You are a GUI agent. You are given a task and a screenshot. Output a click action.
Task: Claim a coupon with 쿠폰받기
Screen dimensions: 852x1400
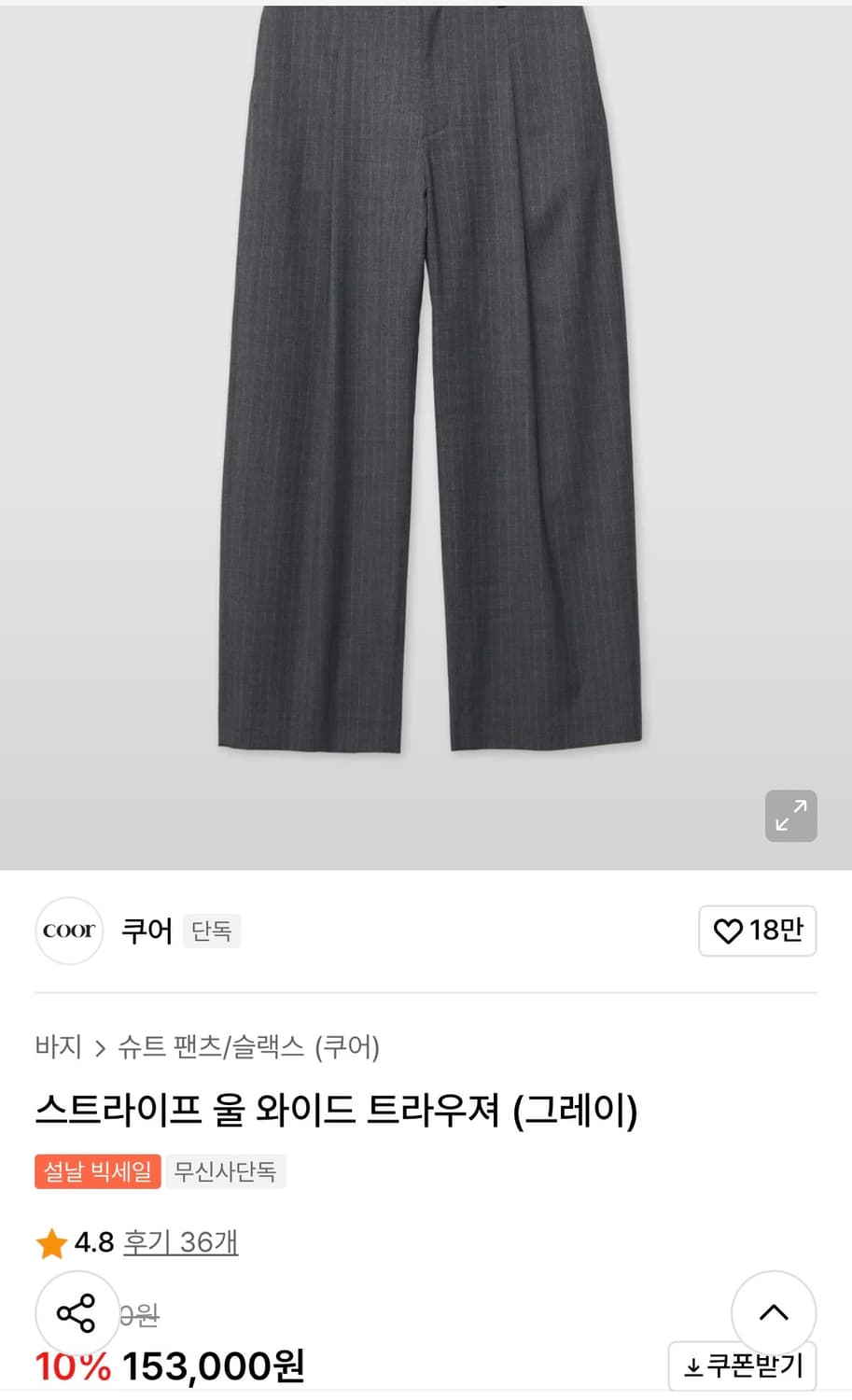[741, 1366]
